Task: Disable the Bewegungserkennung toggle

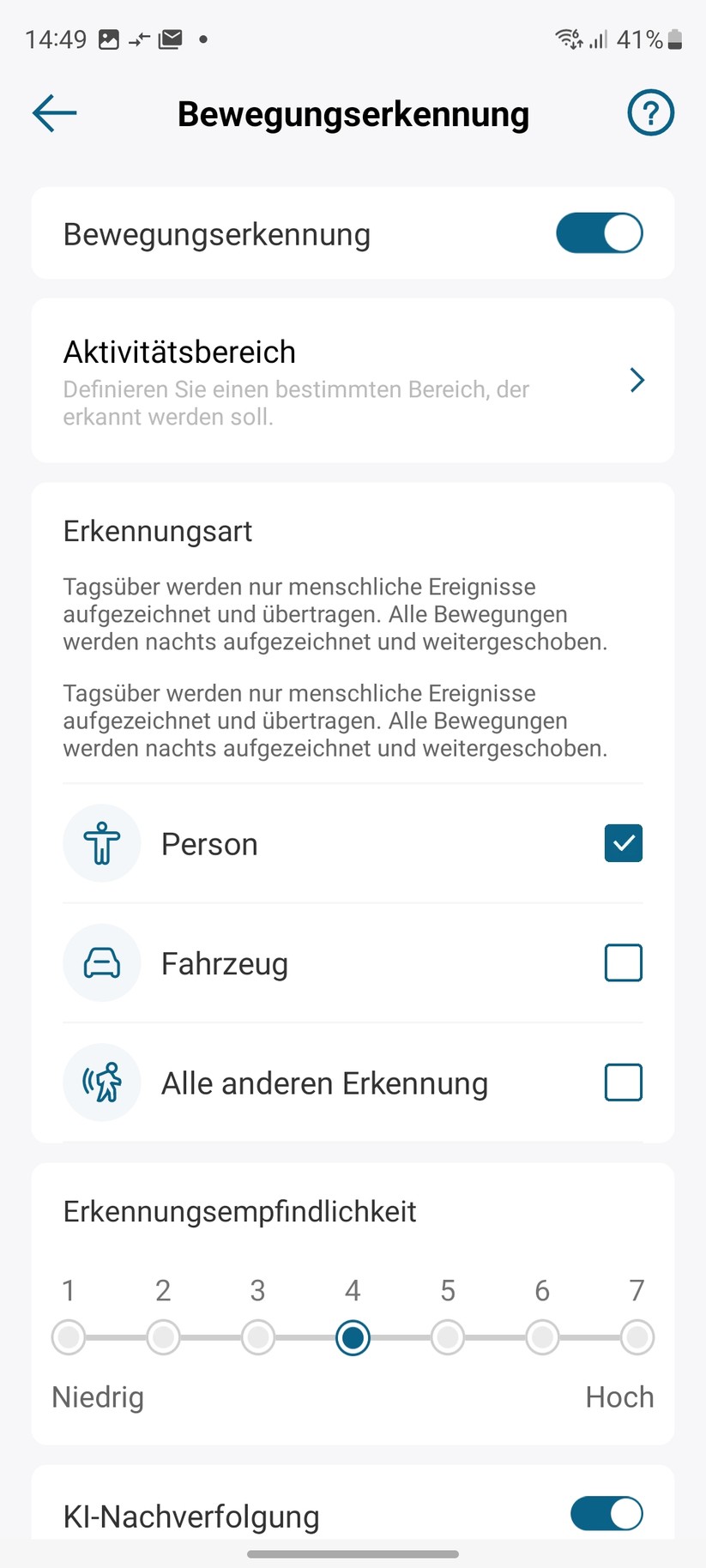Action: click(599, 232)
